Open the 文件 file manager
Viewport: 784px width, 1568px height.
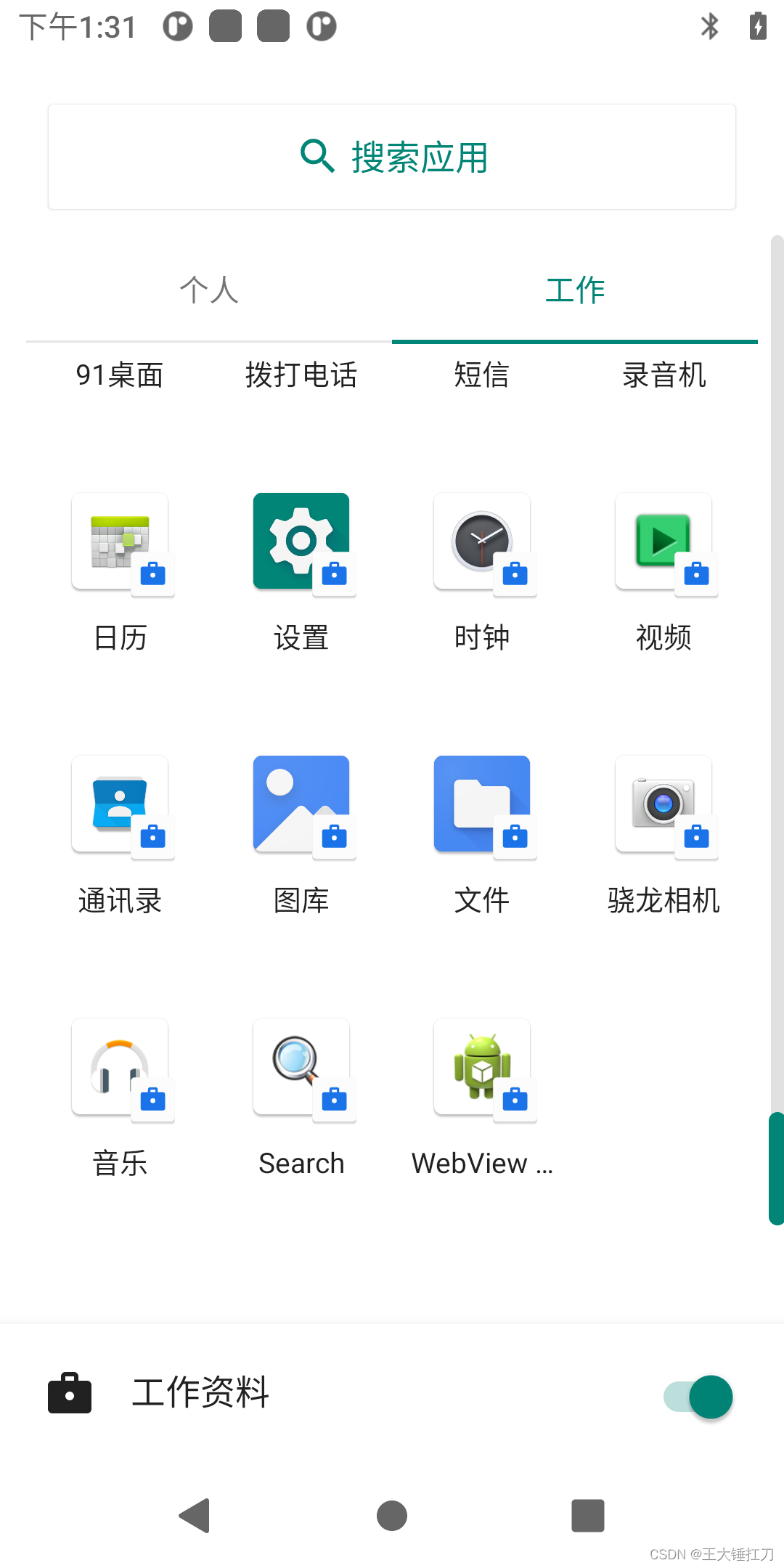coord(482,804)
